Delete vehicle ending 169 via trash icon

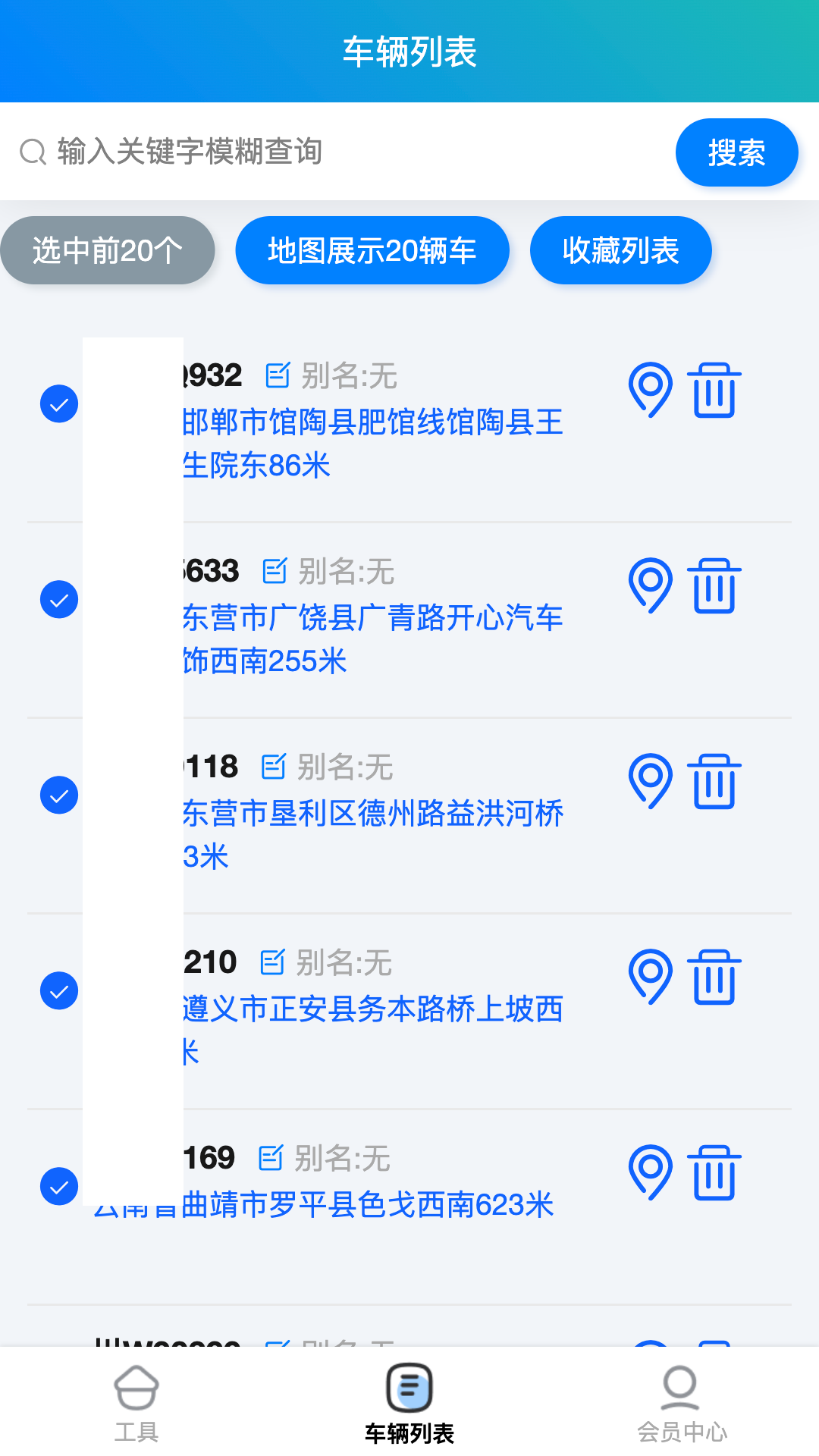[x=713, y=1172]
